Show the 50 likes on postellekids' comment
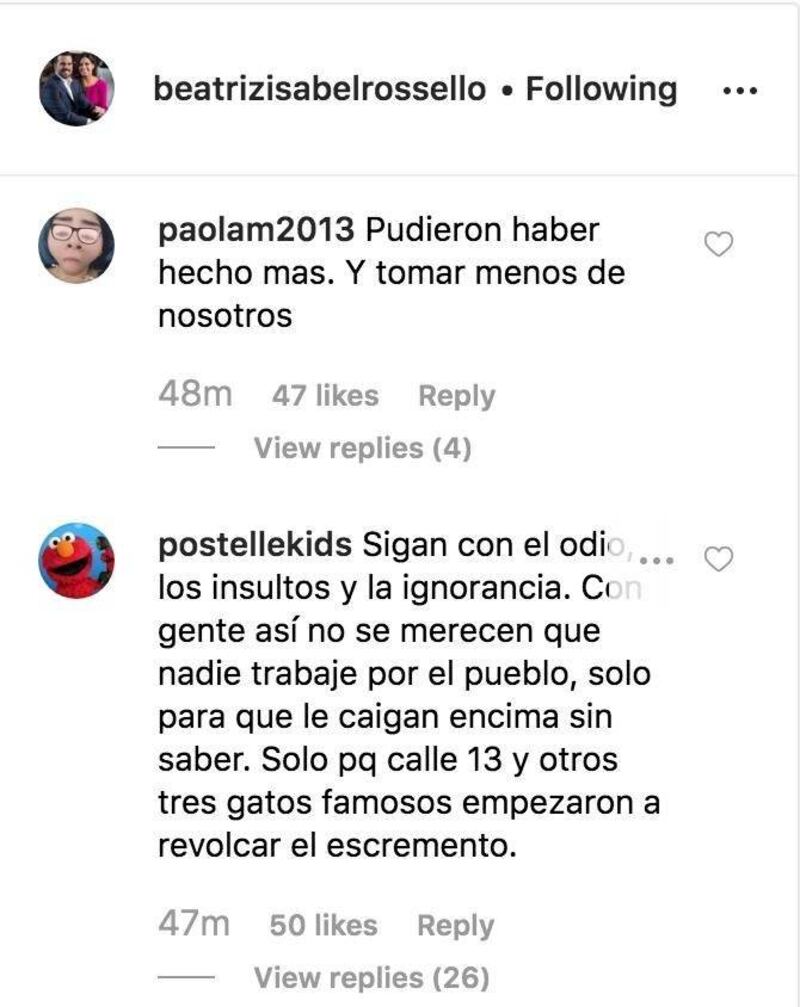The height and width of the screenshot is (1007, 800). 324,925
